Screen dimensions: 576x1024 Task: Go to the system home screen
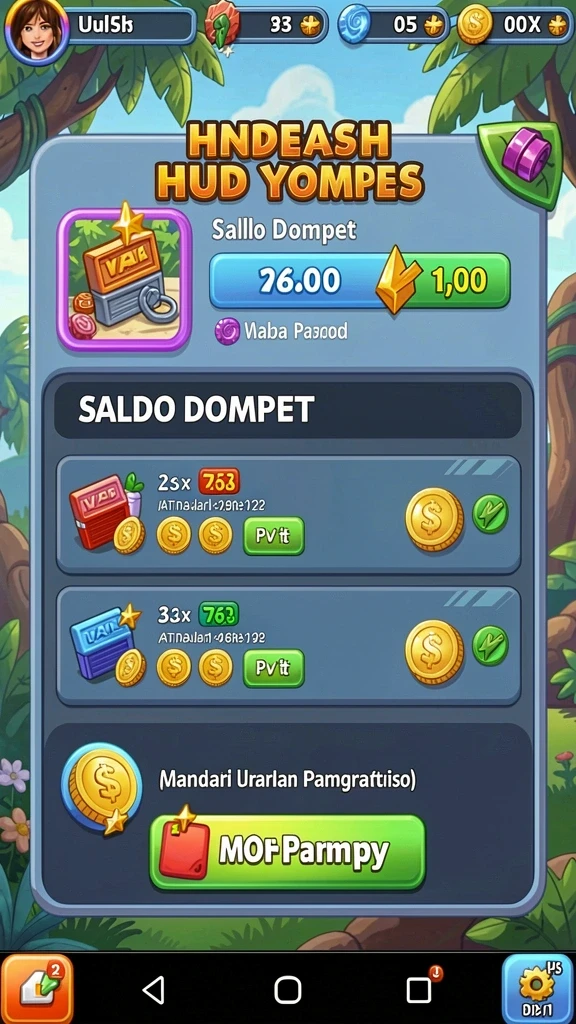point(287,990)
